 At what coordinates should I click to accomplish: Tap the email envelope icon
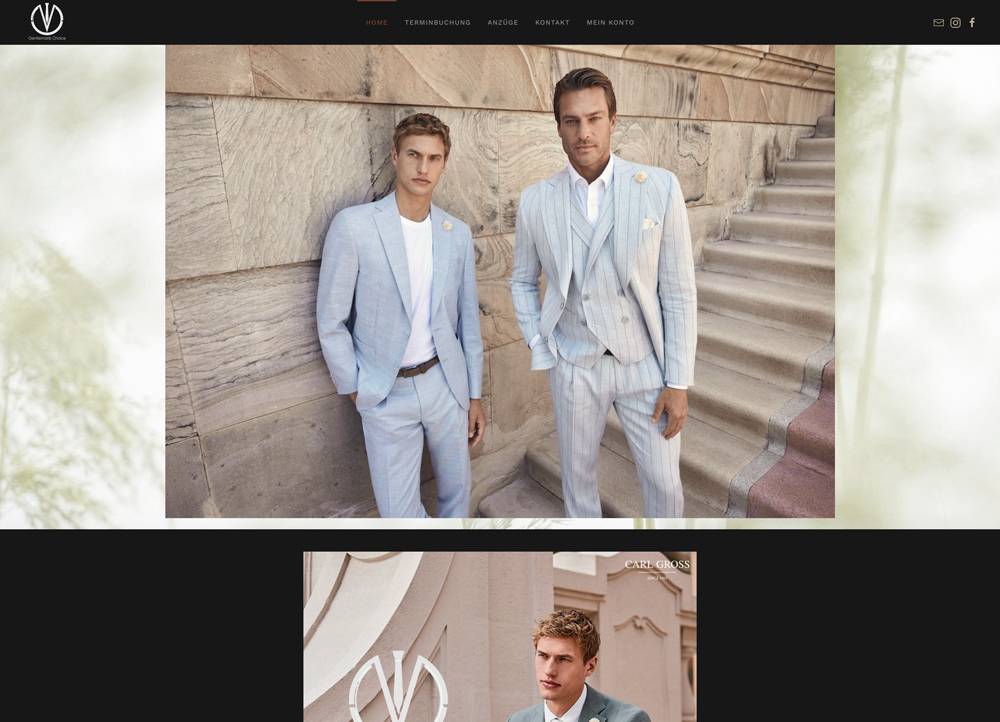click(938, 23)
